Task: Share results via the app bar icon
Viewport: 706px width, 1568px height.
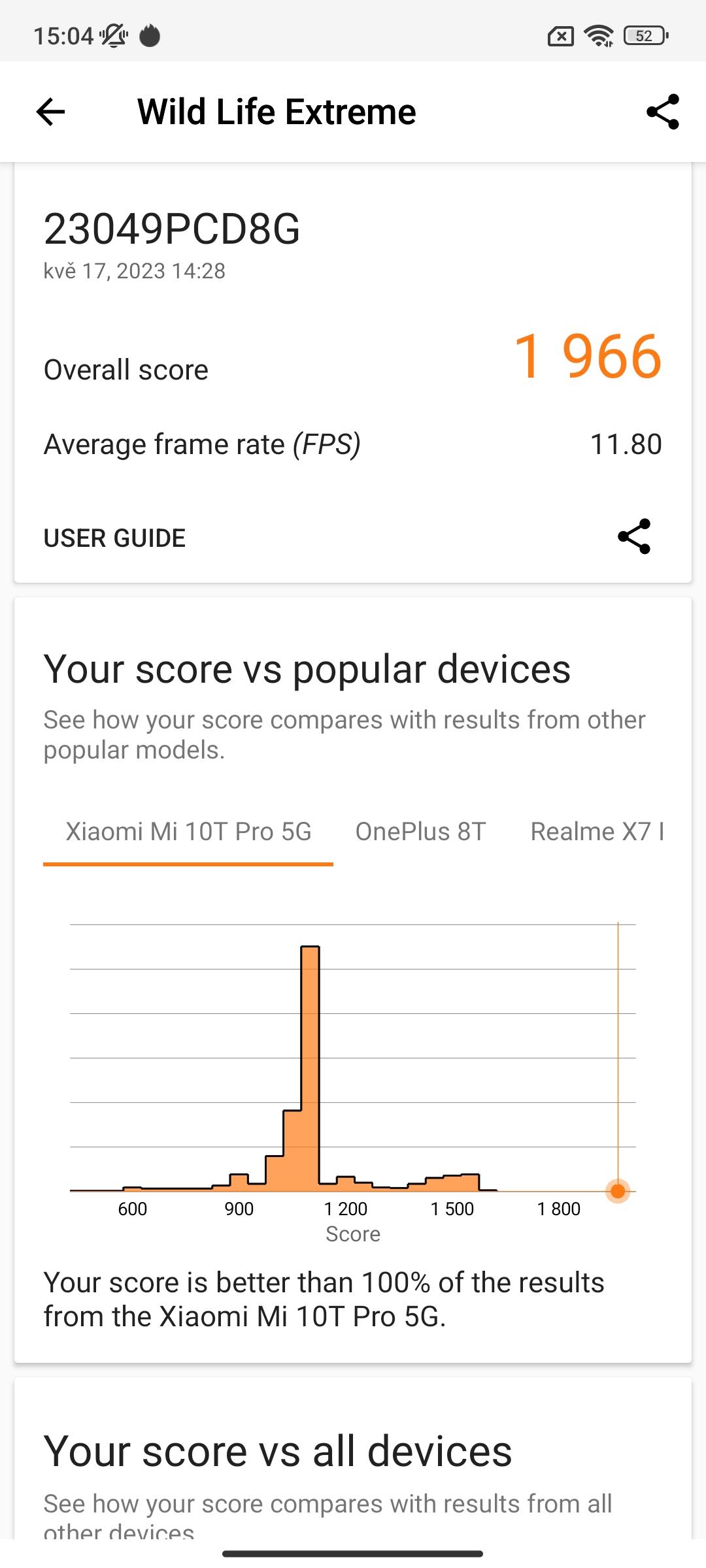Action: pos(662,112)
